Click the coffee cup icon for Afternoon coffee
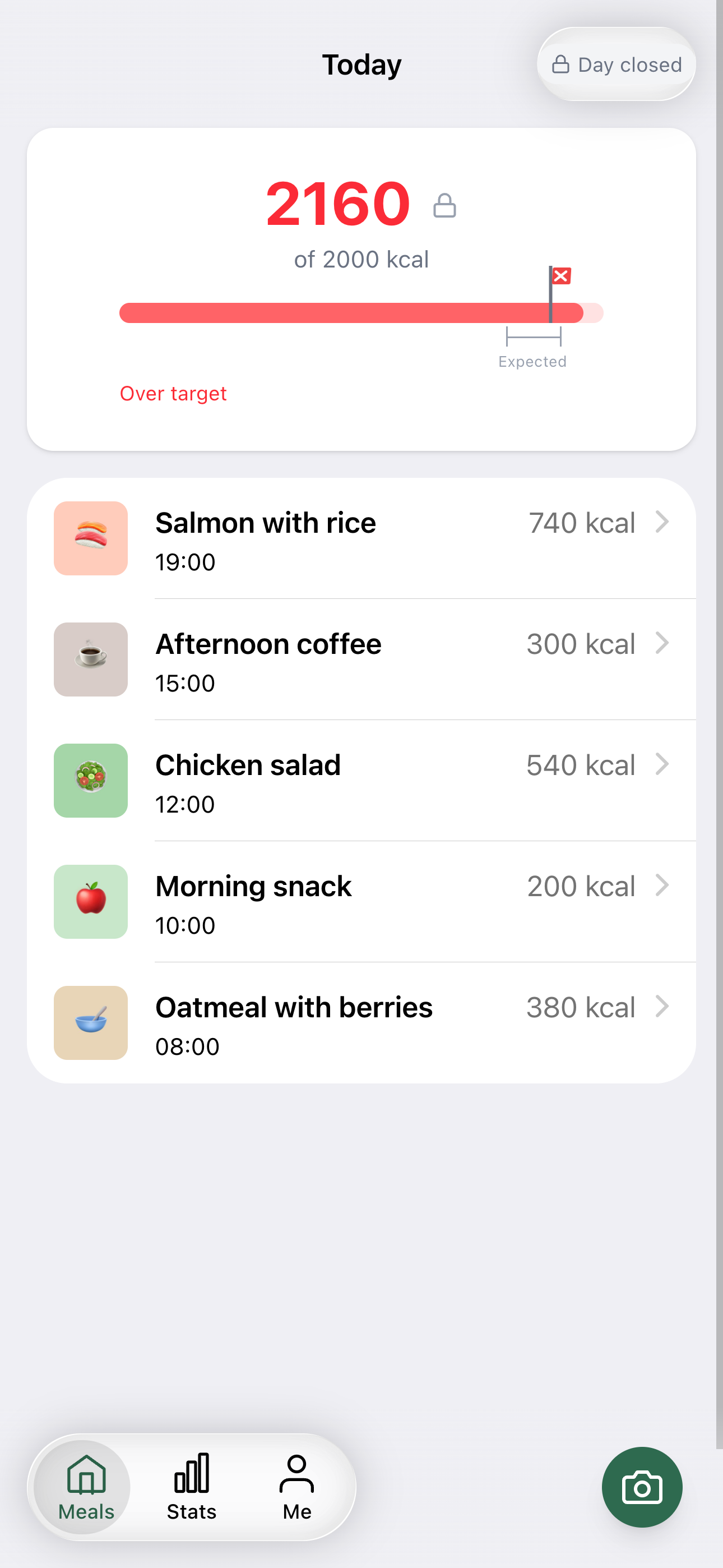723x1568 pixels. coord(90,659)
